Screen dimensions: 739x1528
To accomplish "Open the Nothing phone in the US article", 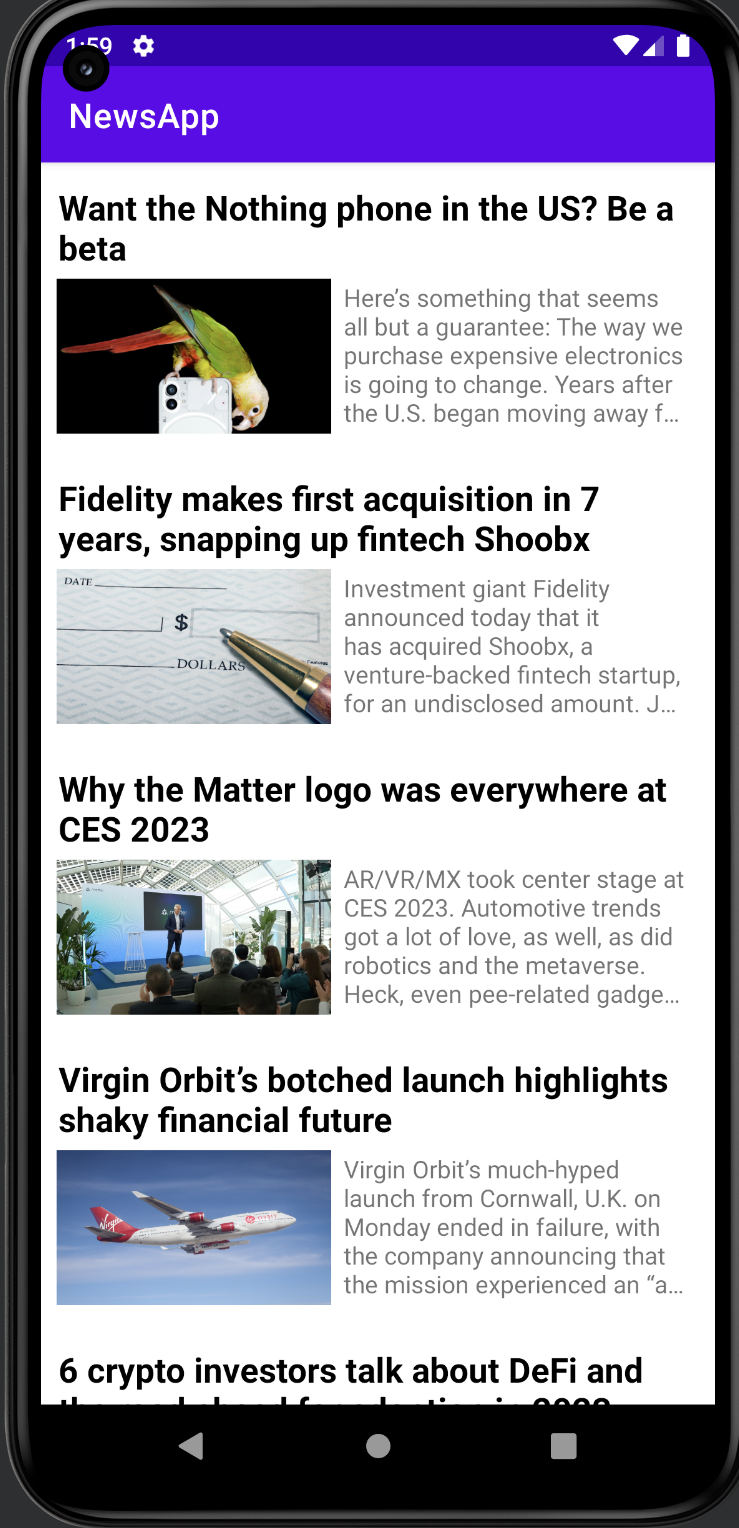I will pyautogui.click(x=366, y=229).
